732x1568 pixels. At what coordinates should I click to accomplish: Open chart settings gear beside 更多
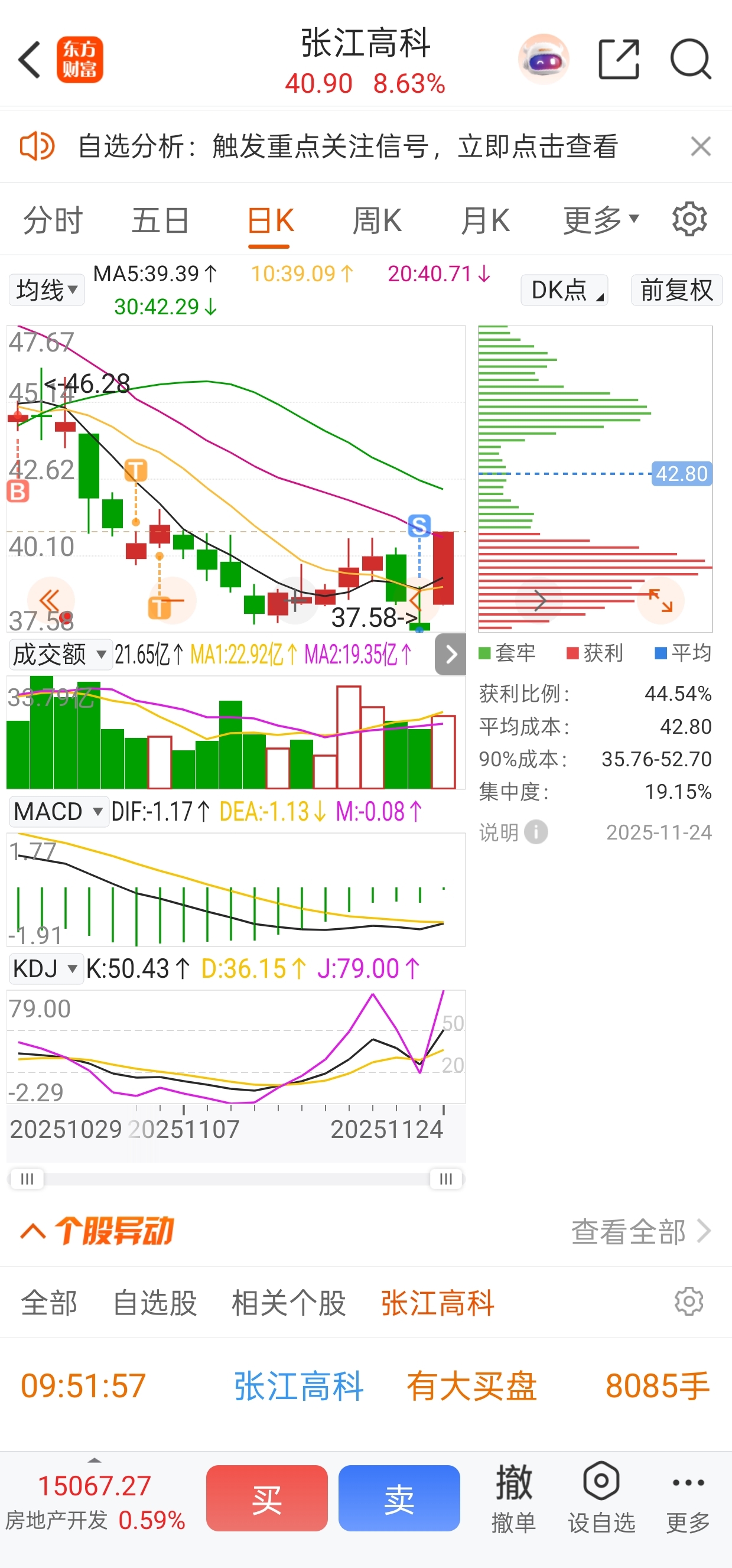[x=689, y=219]
